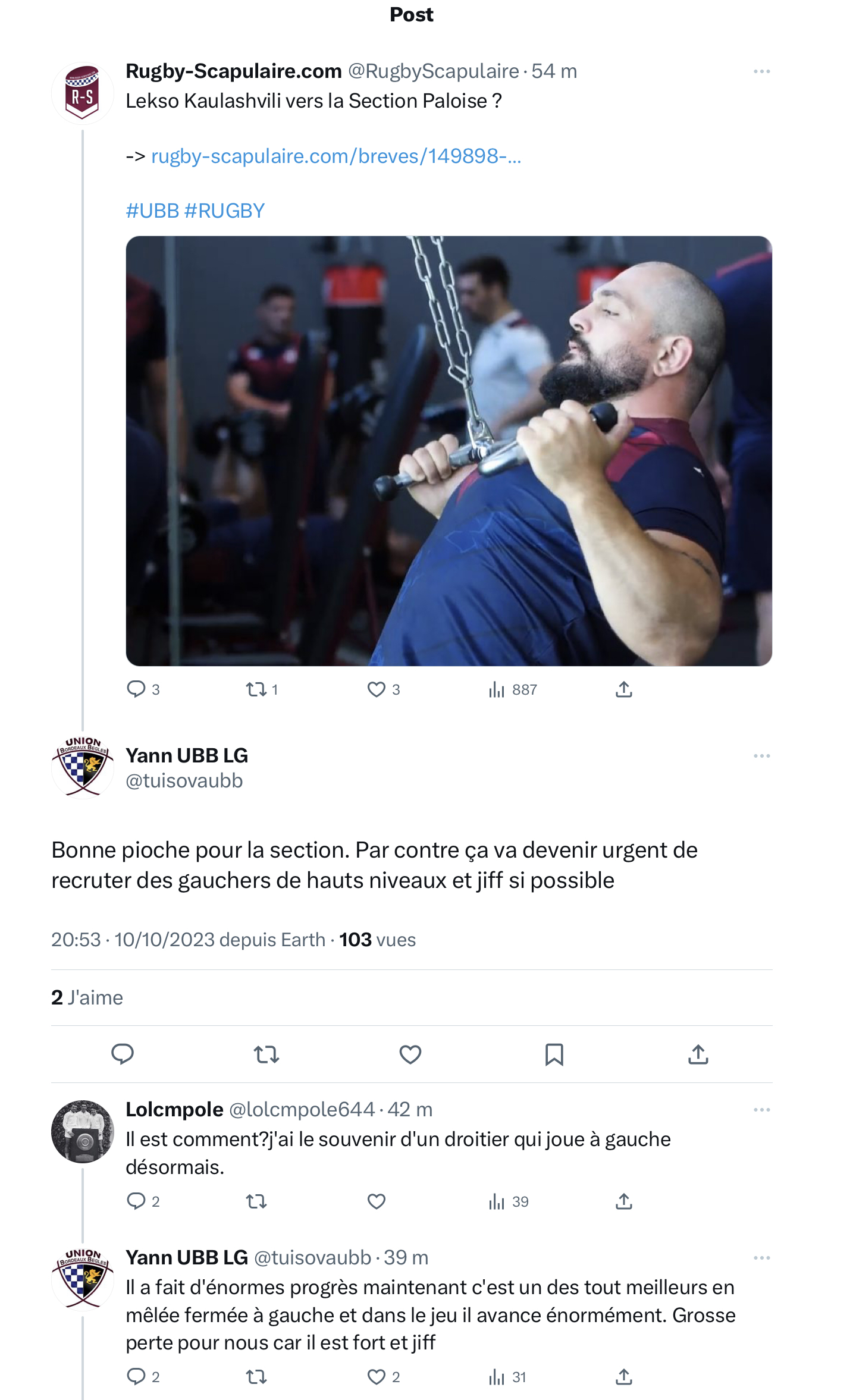Screen dimensions: 853x1400
Task: Open the rugby-scapulaire.com article link
Action: 336,156
